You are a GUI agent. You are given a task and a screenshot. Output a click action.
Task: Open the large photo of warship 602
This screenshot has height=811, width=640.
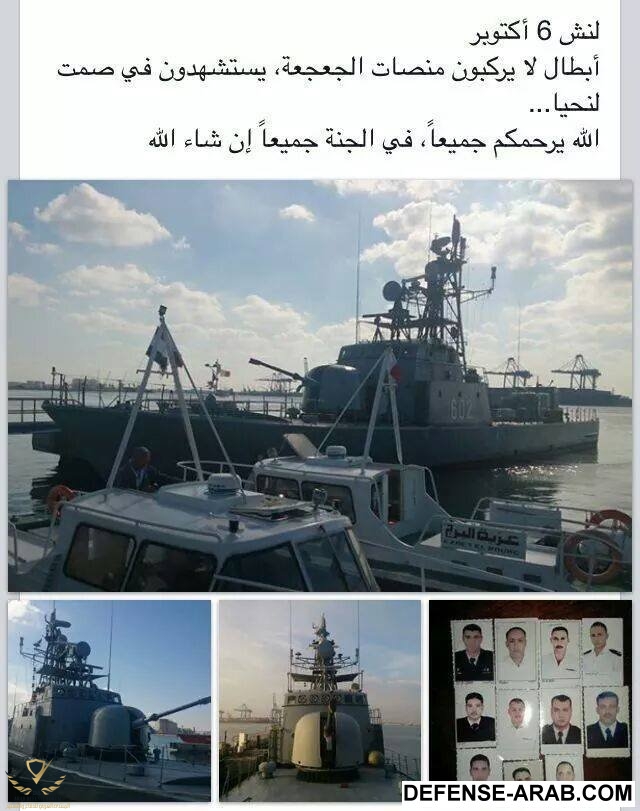[x=319, y=385]
